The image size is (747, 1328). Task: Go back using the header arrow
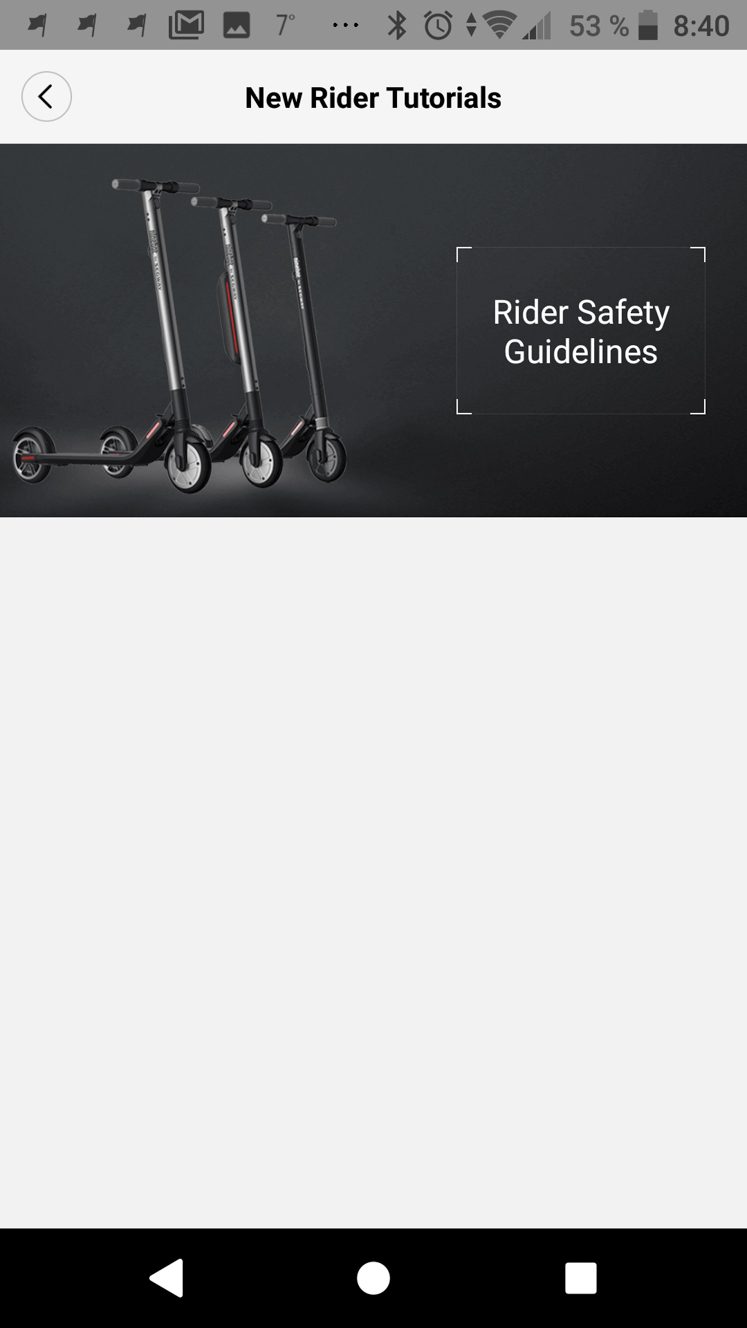pyautogui.click(x=46, y=97)
